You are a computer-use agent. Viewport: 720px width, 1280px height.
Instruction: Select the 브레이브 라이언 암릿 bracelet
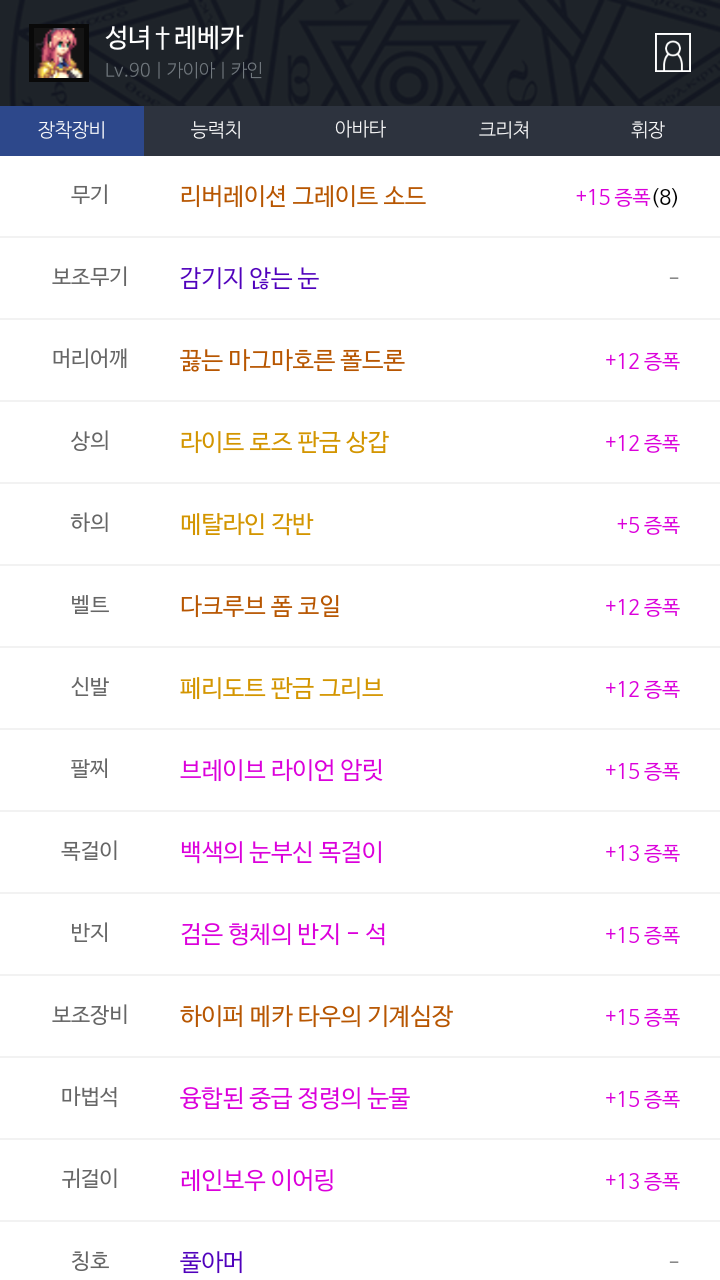pyautogui.click(x=281, y=770)
